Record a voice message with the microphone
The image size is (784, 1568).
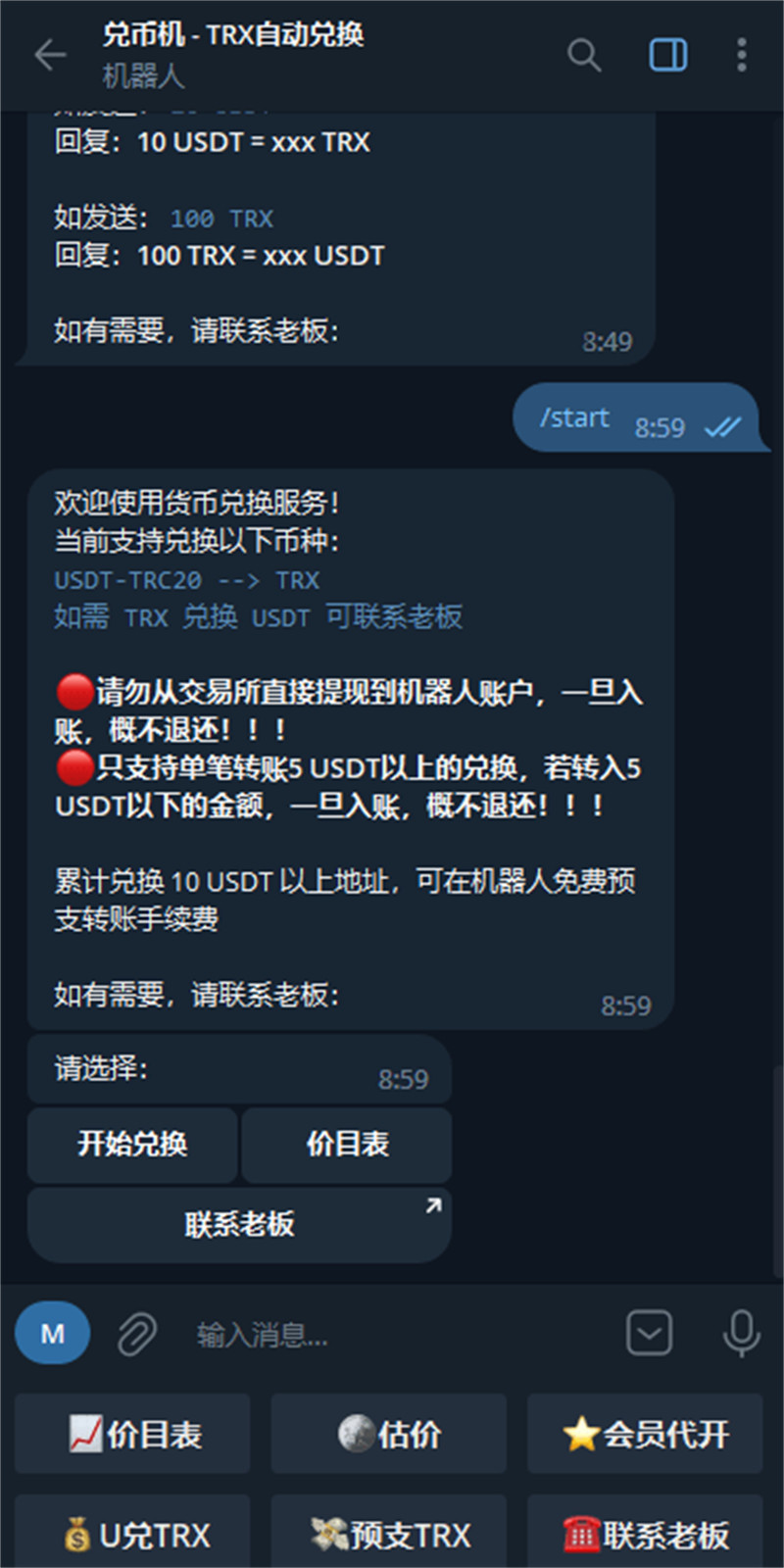[741, 1333]
